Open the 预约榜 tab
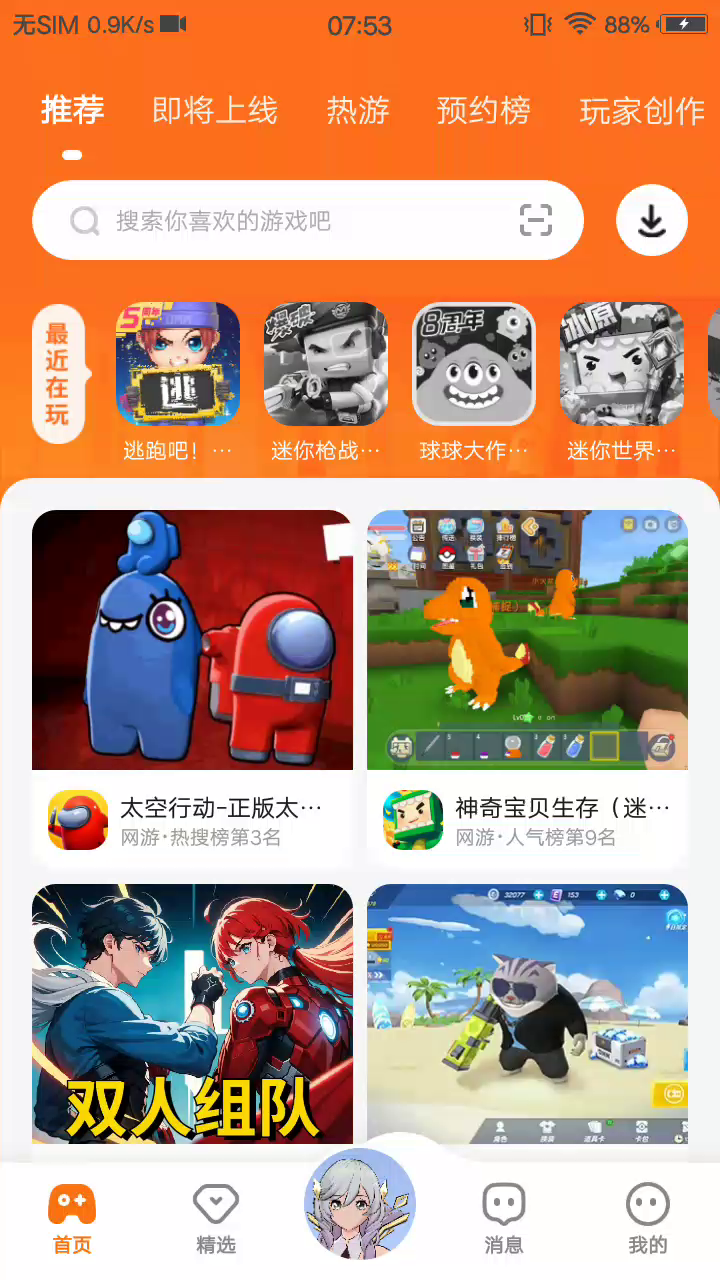The width and height of the screenshot is (720, 1280). 483,111
